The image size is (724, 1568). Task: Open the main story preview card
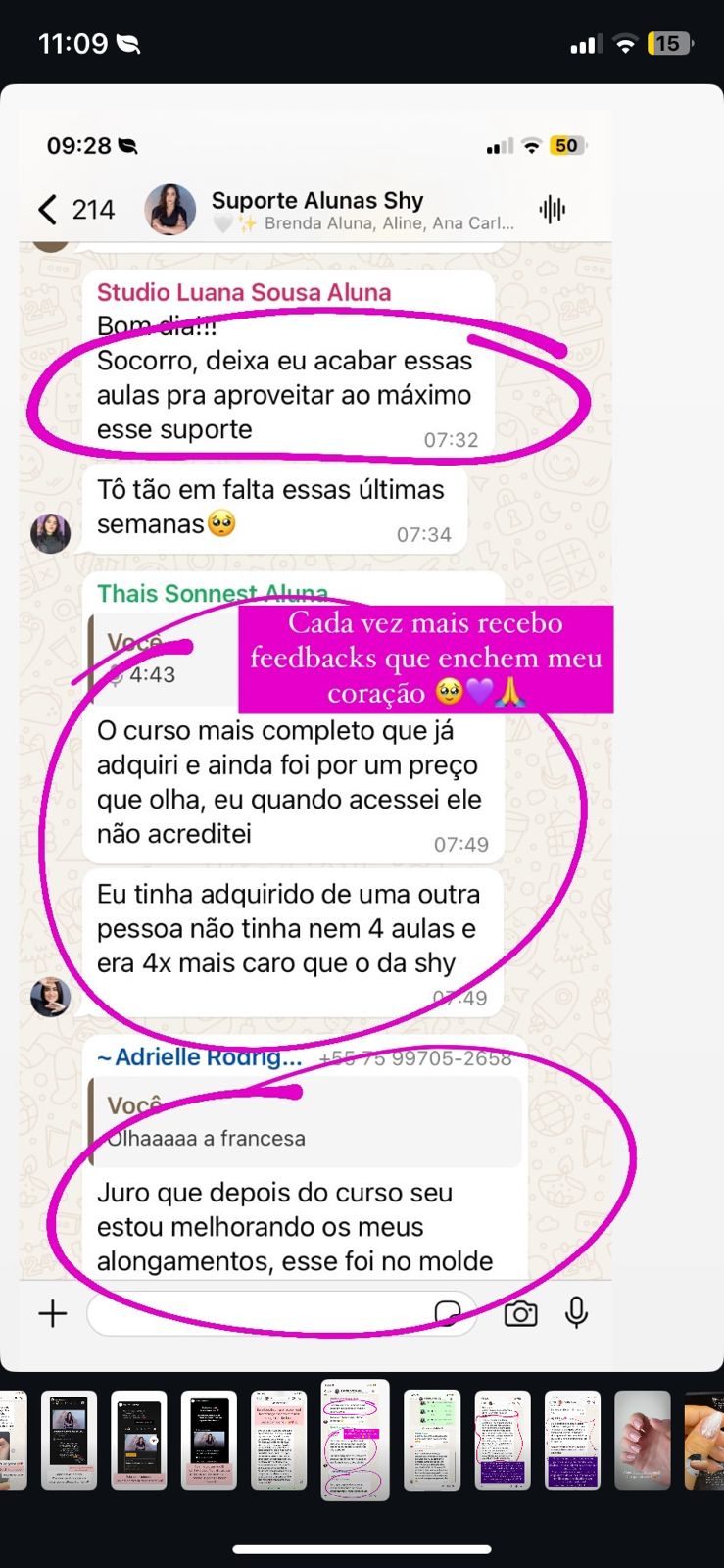click(362, 725)
